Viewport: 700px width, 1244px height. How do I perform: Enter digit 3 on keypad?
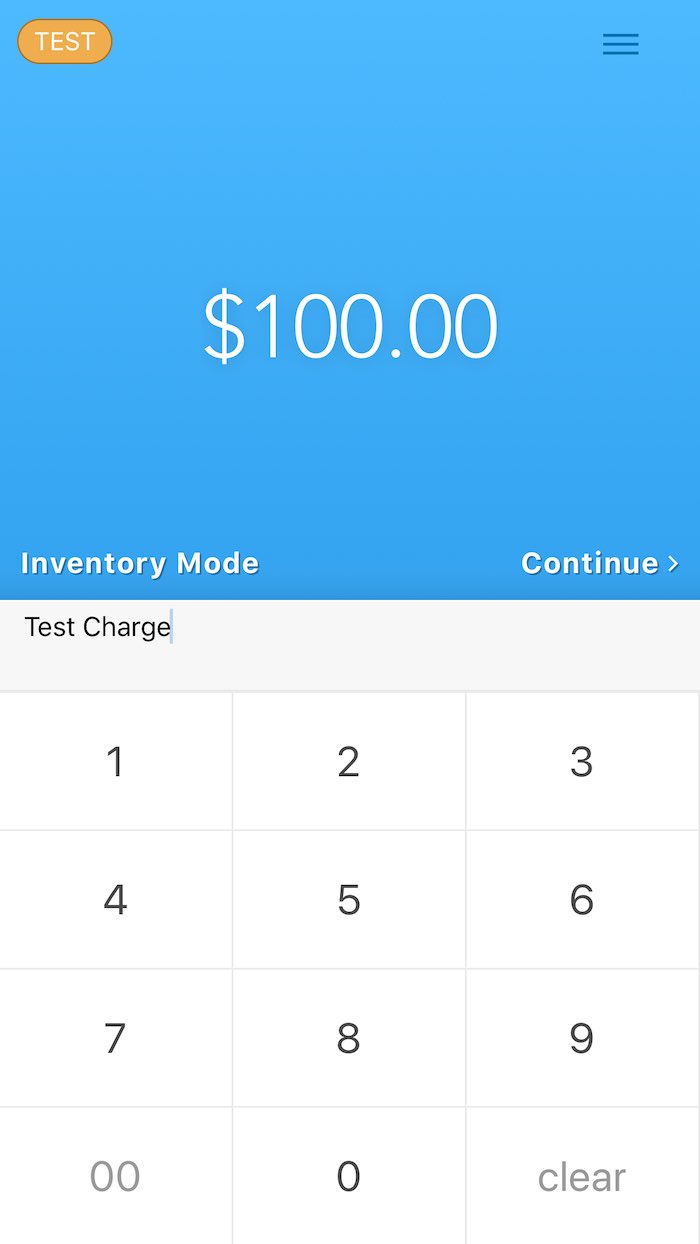click(x=582, y=762)
